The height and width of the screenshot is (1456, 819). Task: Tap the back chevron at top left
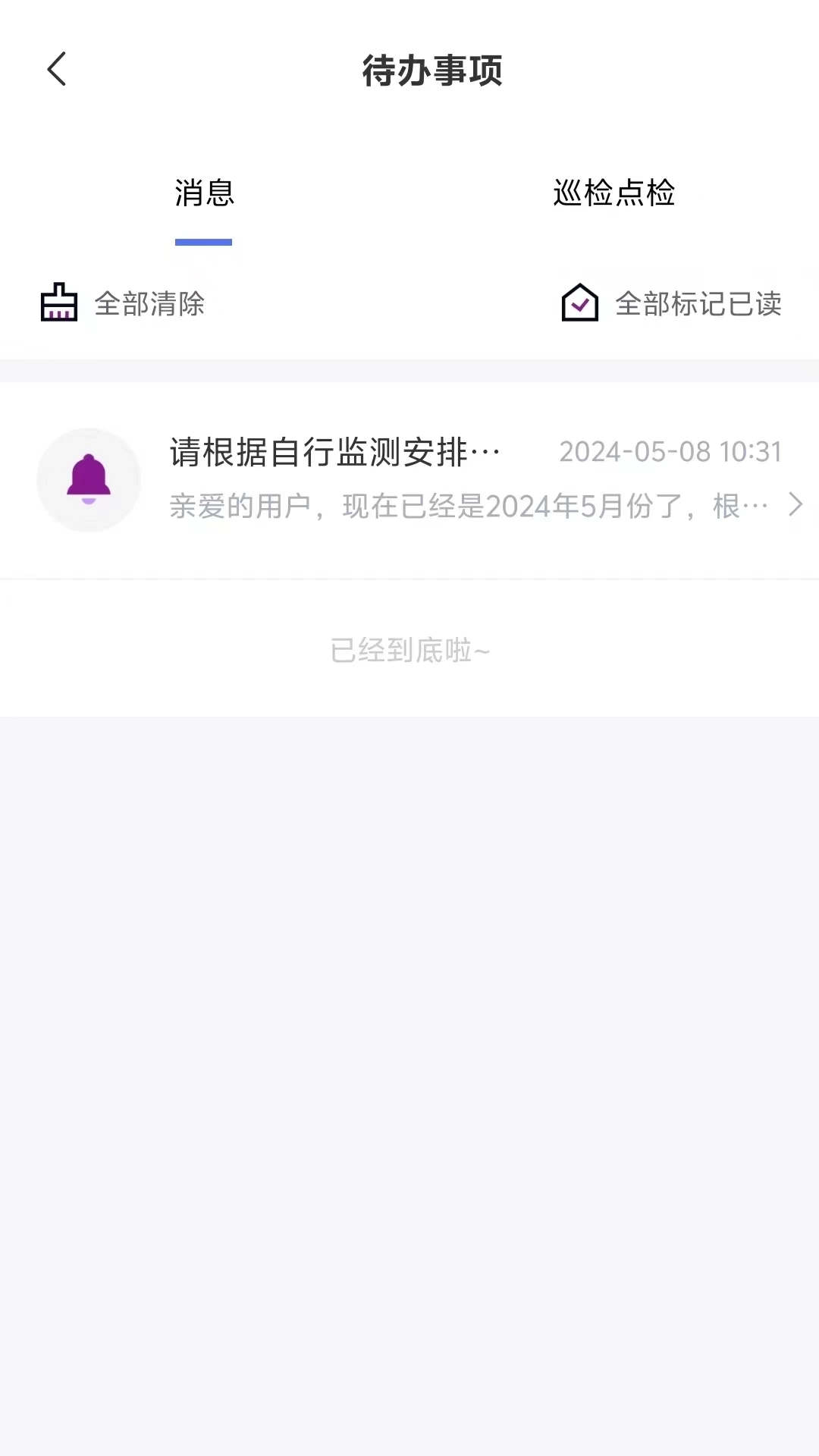(x=57, y=68)
